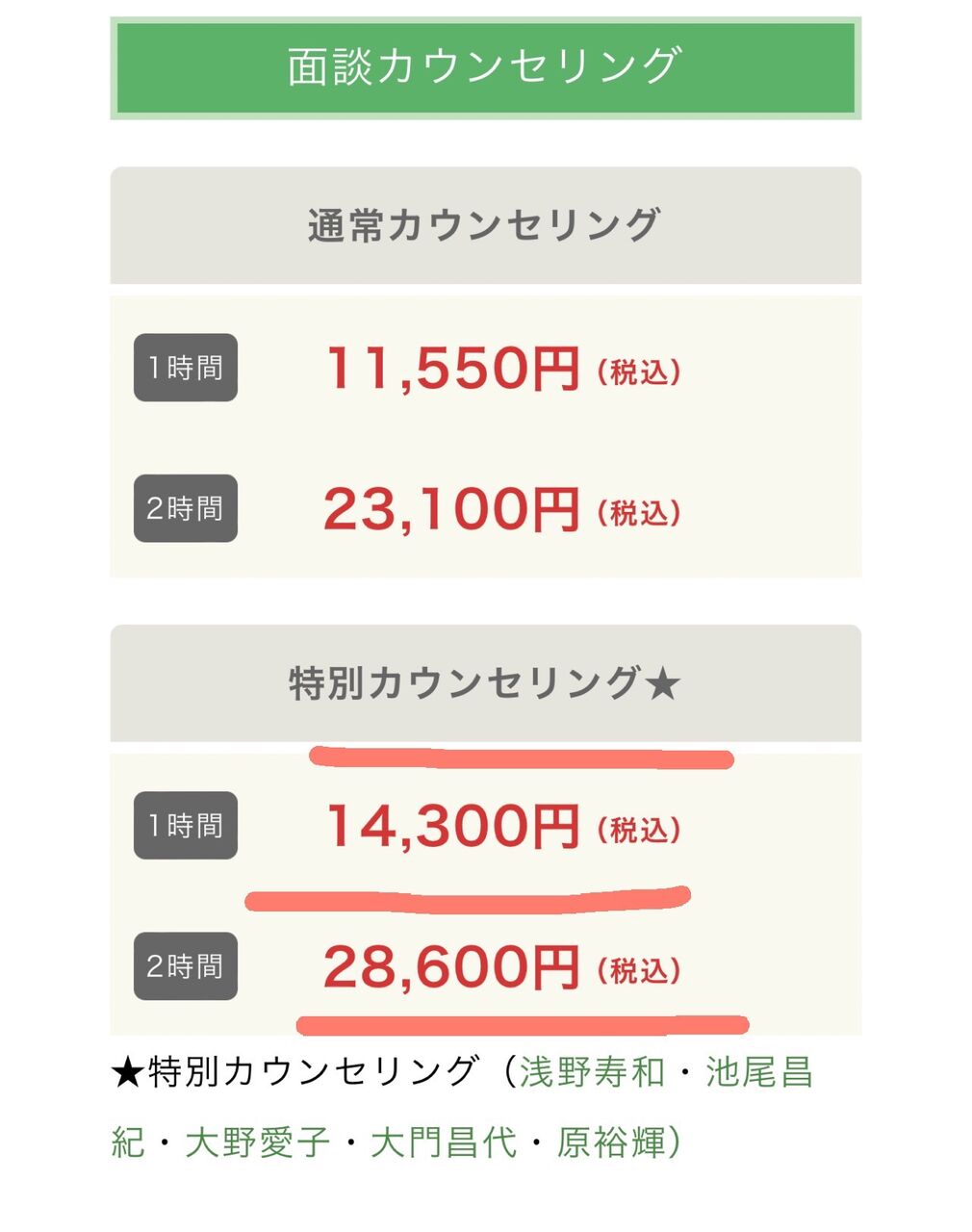The height and width of the screenshot is (1232, 972).
Task: Open counselor 浅野寿和's link
Action: point(592,1072)
